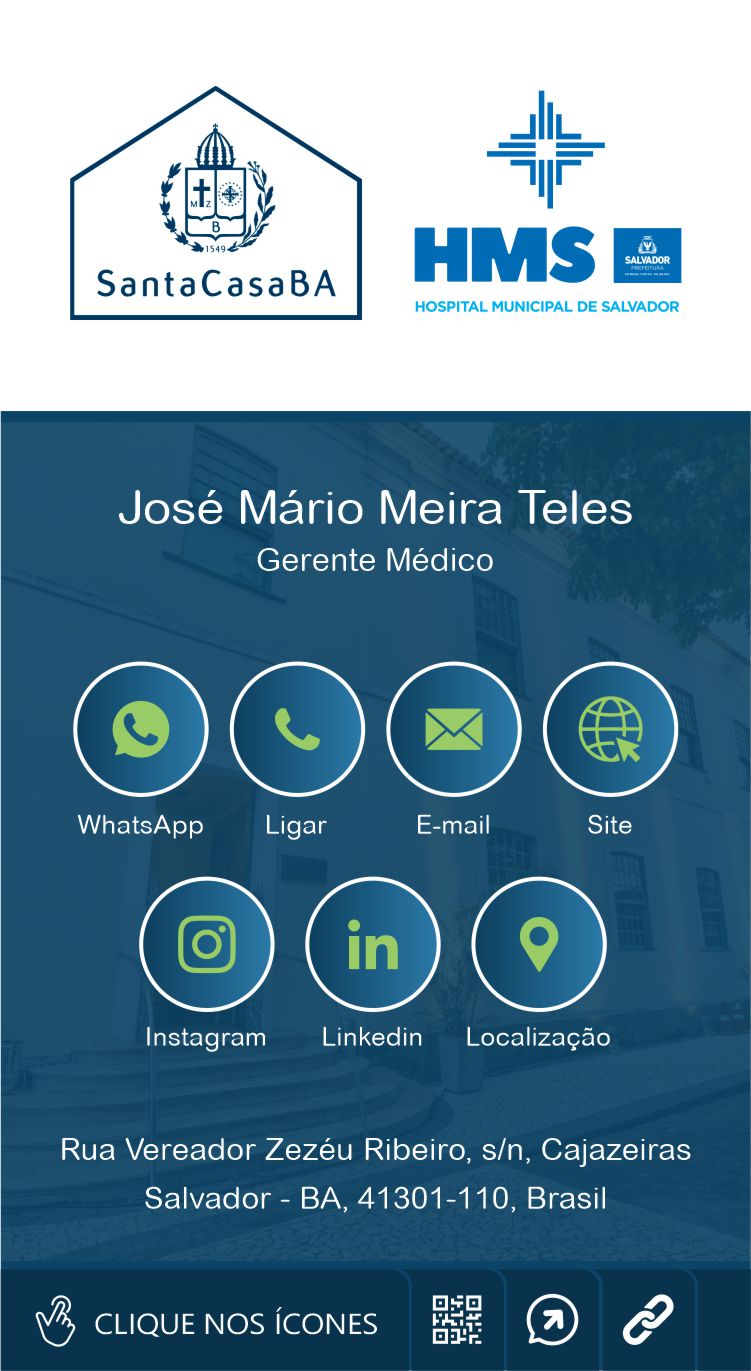Open WhatsApp chat with José Mário

click(x=141, y=729)
